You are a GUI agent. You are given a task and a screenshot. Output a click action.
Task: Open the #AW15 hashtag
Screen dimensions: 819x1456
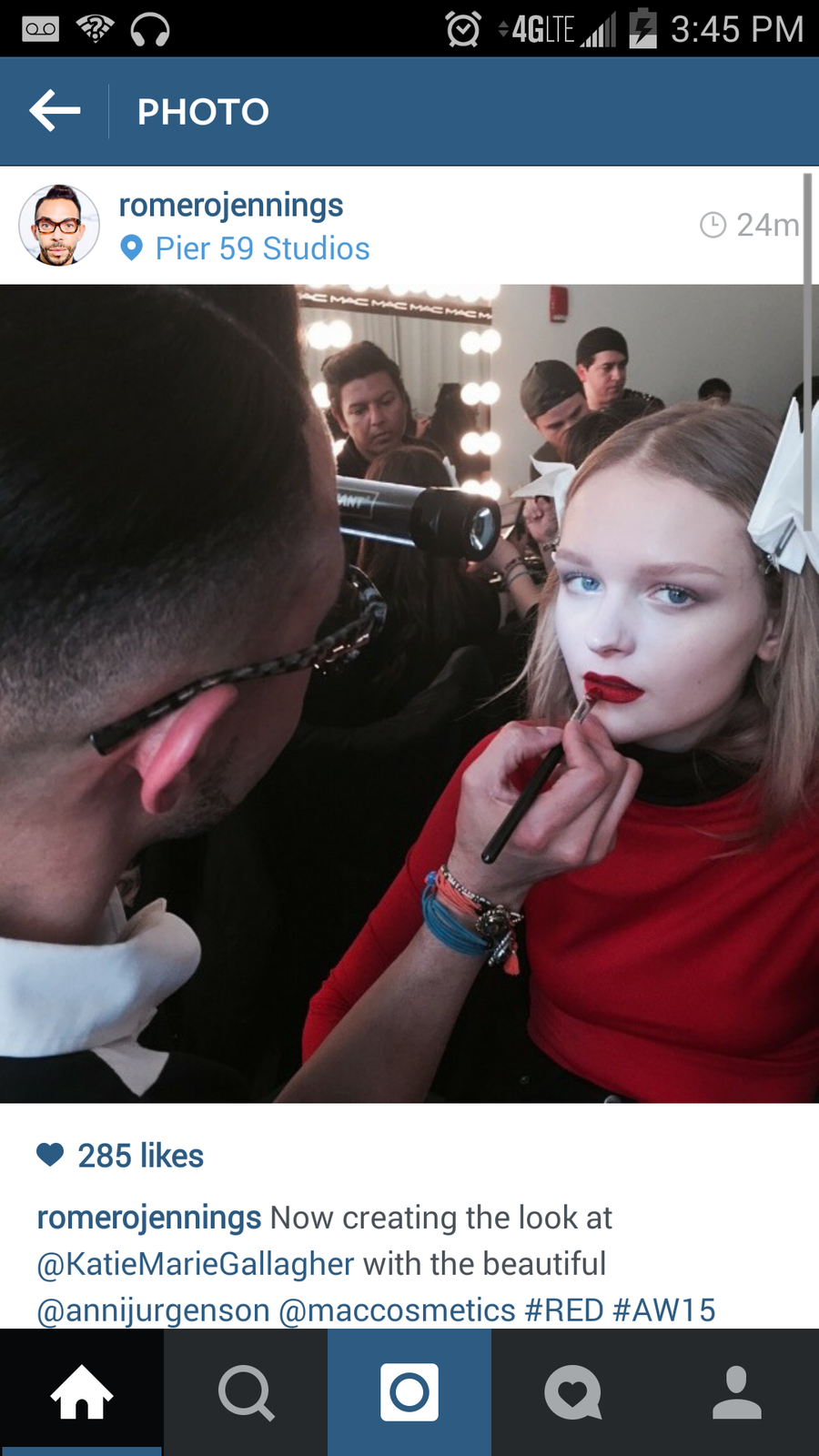(x=664, y=1310)
